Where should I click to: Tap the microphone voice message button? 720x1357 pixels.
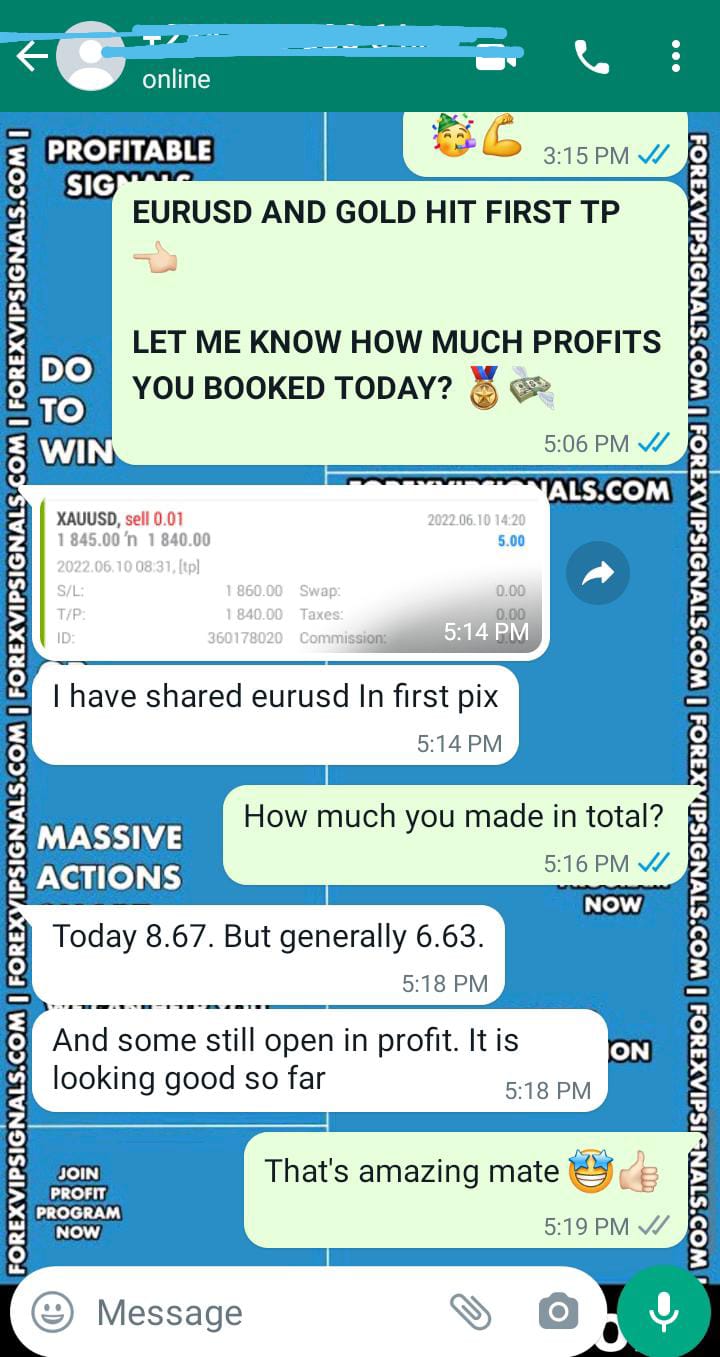tap(664, 1311)
